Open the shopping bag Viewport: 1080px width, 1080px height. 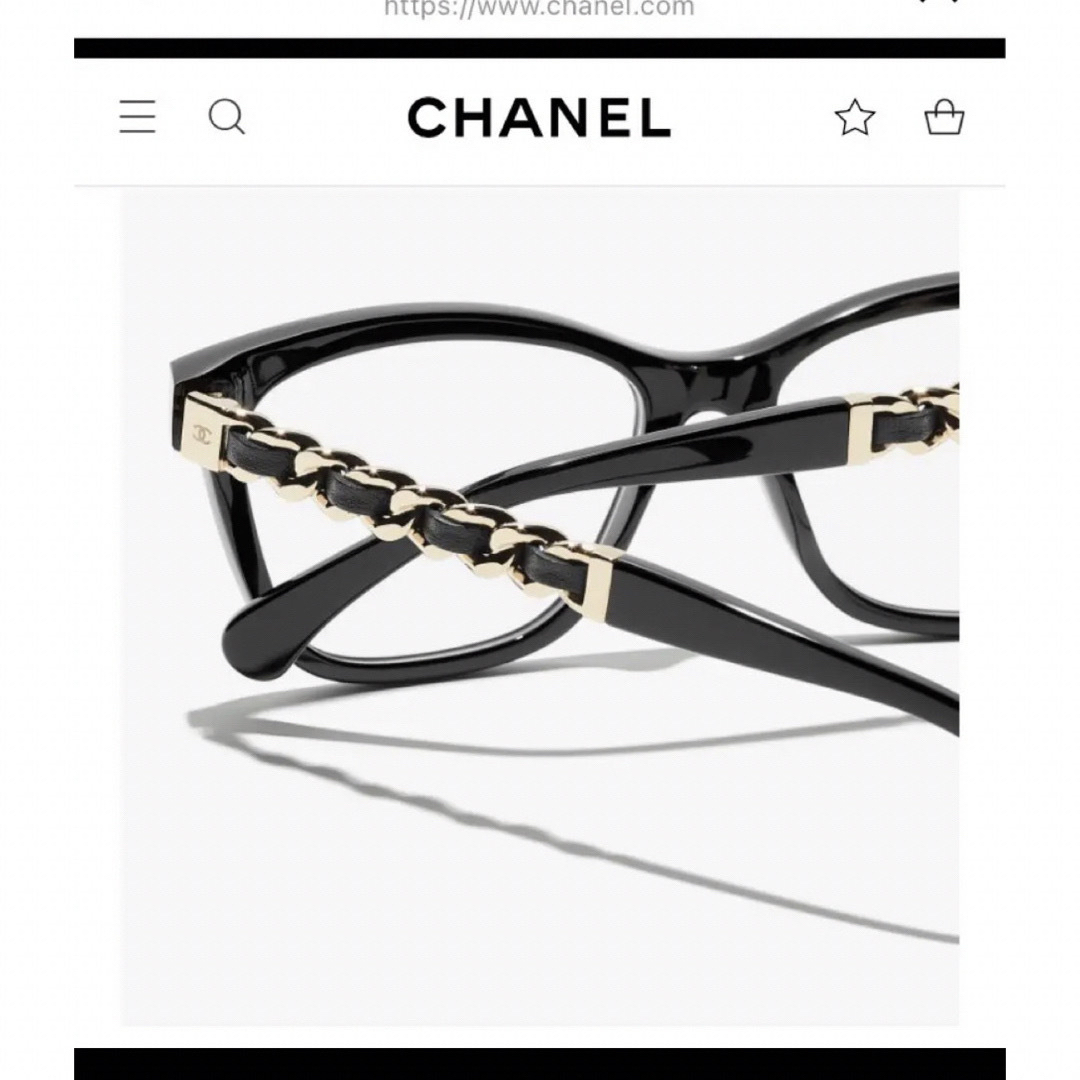pos(944,118)
